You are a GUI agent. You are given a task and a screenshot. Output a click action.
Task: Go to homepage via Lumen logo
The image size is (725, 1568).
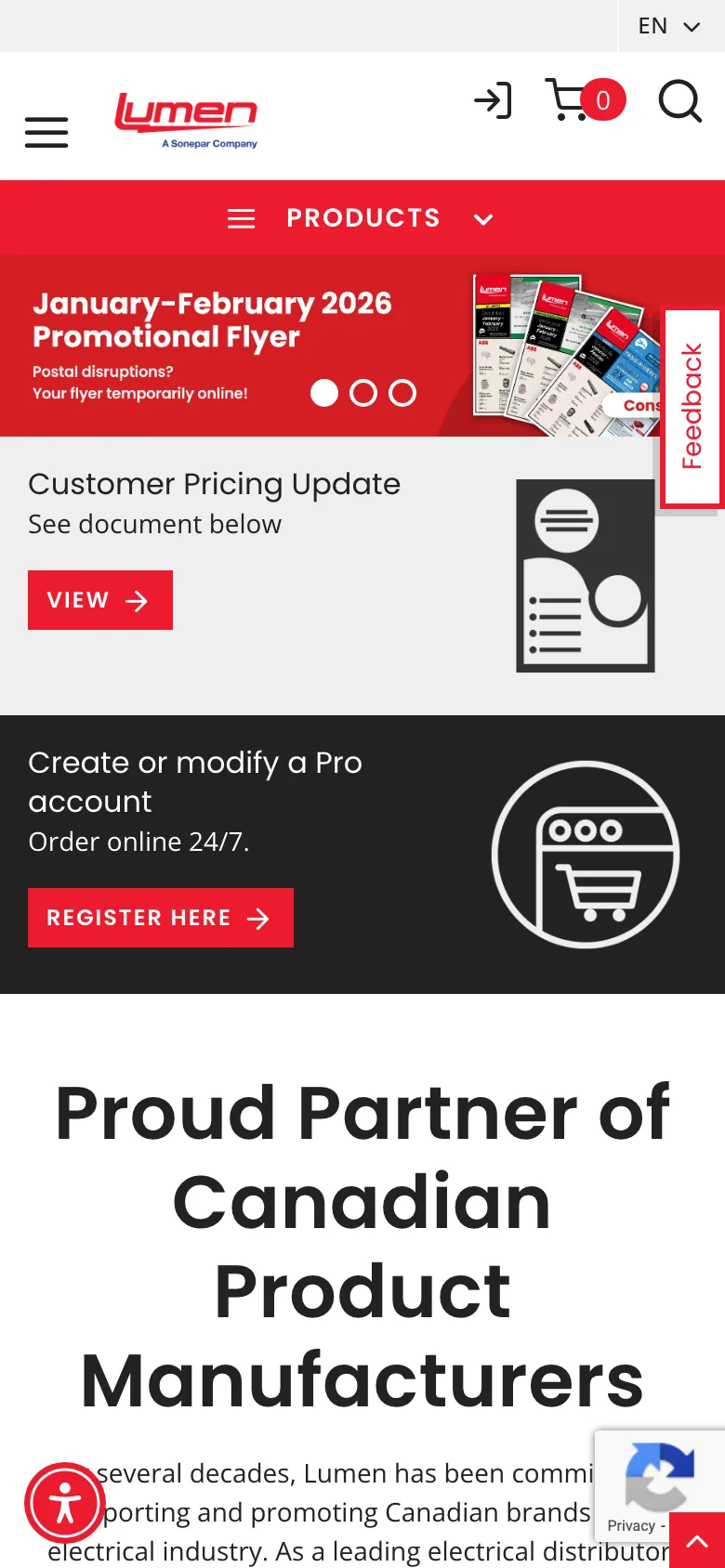click(x=186, y=119)
